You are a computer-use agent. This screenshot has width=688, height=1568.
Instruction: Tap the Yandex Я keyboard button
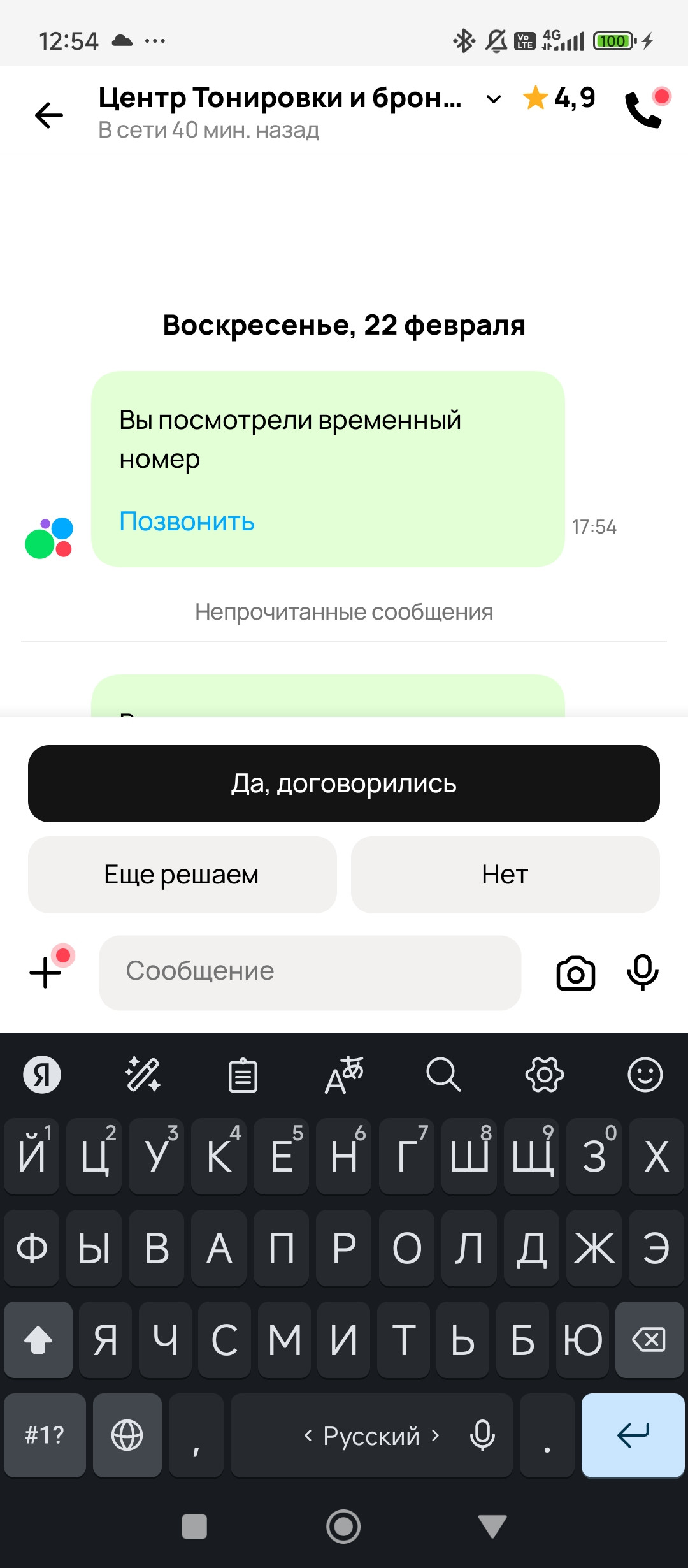[x=42, y=1075]
